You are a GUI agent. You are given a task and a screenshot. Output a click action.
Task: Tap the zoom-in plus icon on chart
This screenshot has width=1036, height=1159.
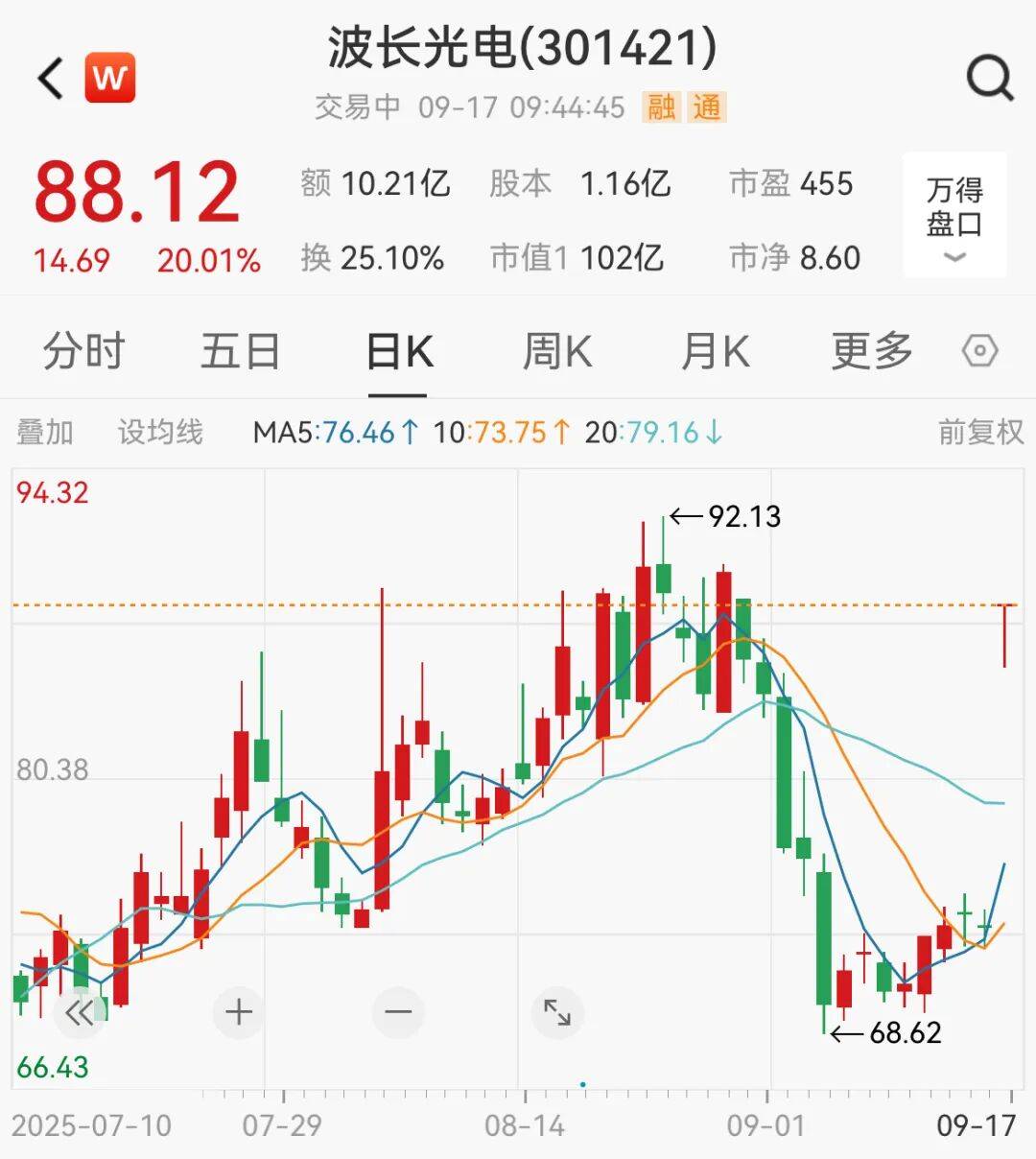pos(238,1011)
